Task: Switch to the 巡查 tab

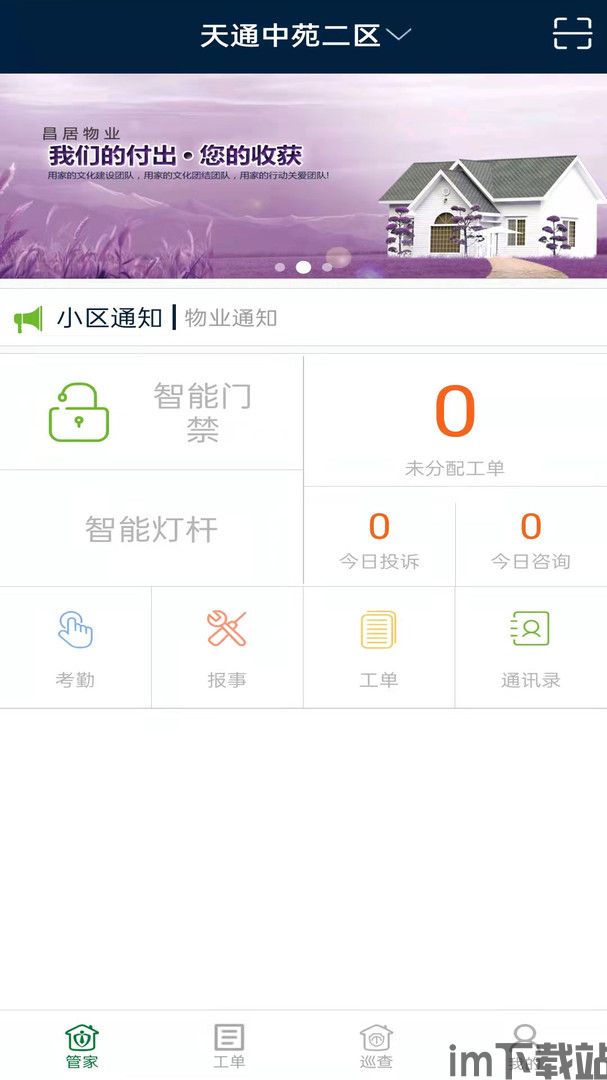Action: [376, 1046]
